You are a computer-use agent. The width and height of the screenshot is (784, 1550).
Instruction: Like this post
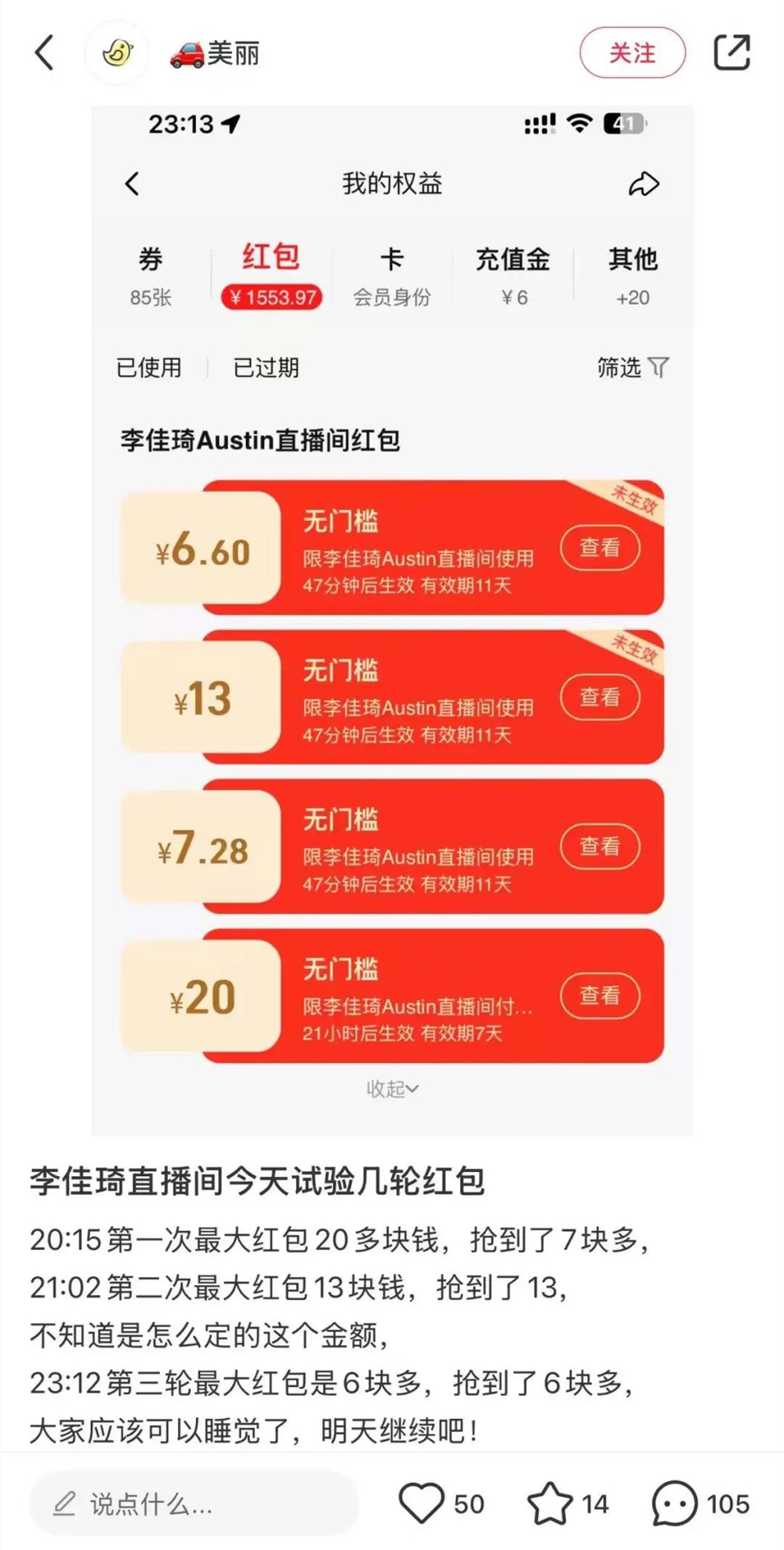click(422, 1503)
